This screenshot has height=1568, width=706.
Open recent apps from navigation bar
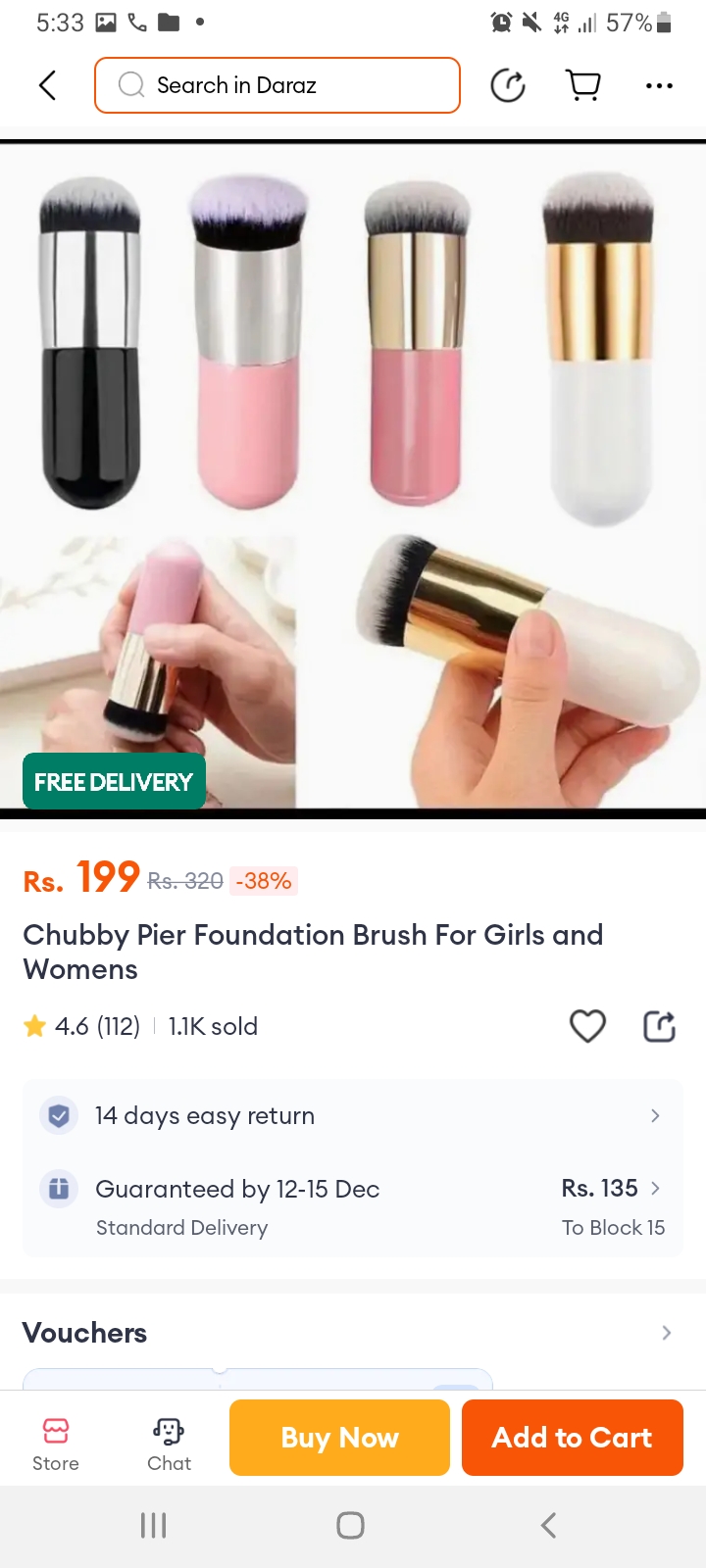(154, 1525)
